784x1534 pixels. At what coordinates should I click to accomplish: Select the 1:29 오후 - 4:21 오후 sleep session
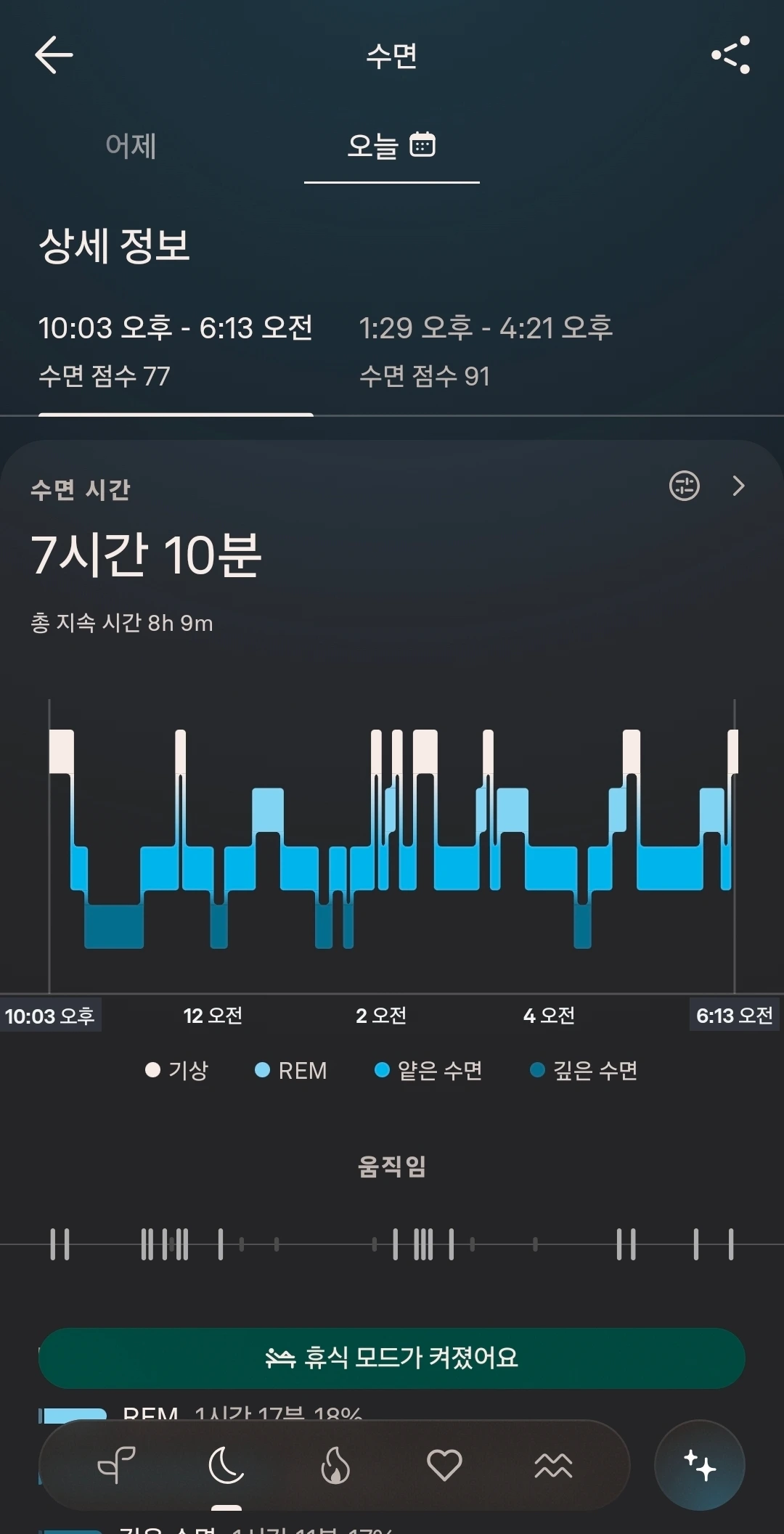pos(486,351)
